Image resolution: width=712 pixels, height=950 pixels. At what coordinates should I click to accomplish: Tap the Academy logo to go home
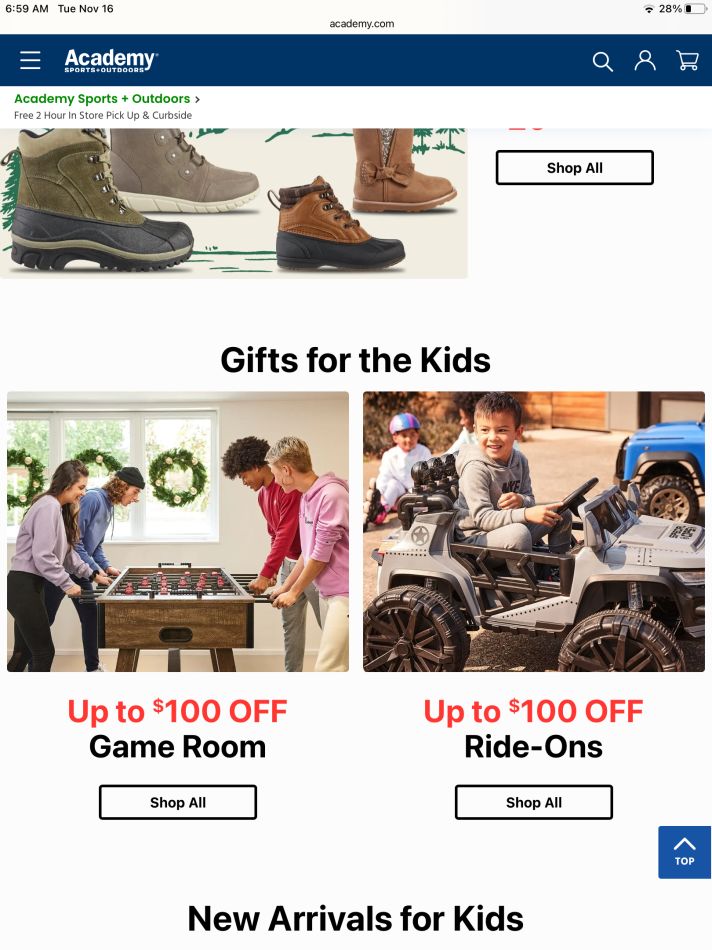(111, 61)
